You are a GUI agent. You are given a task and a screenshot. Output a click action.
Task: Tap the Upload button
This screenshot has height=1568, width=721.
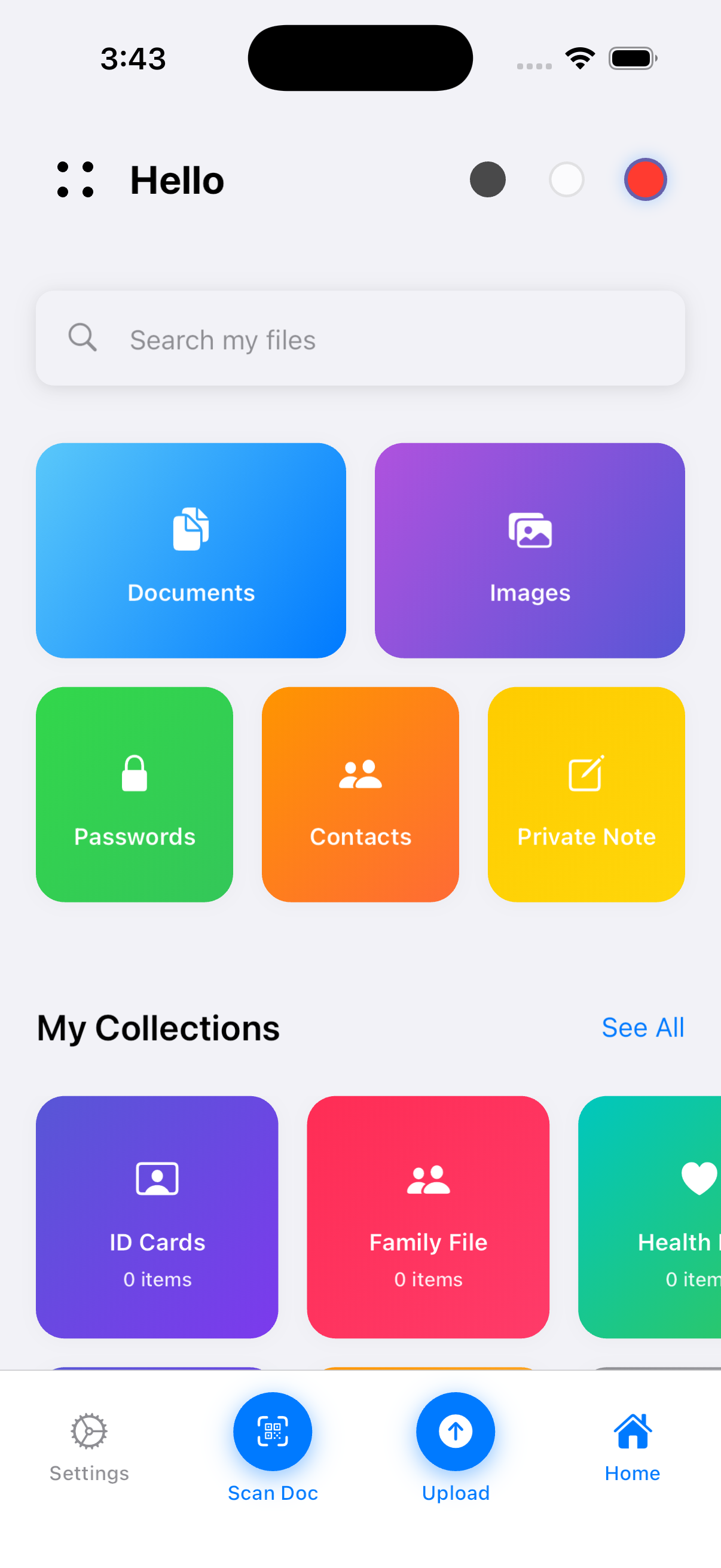(455, 1432)
